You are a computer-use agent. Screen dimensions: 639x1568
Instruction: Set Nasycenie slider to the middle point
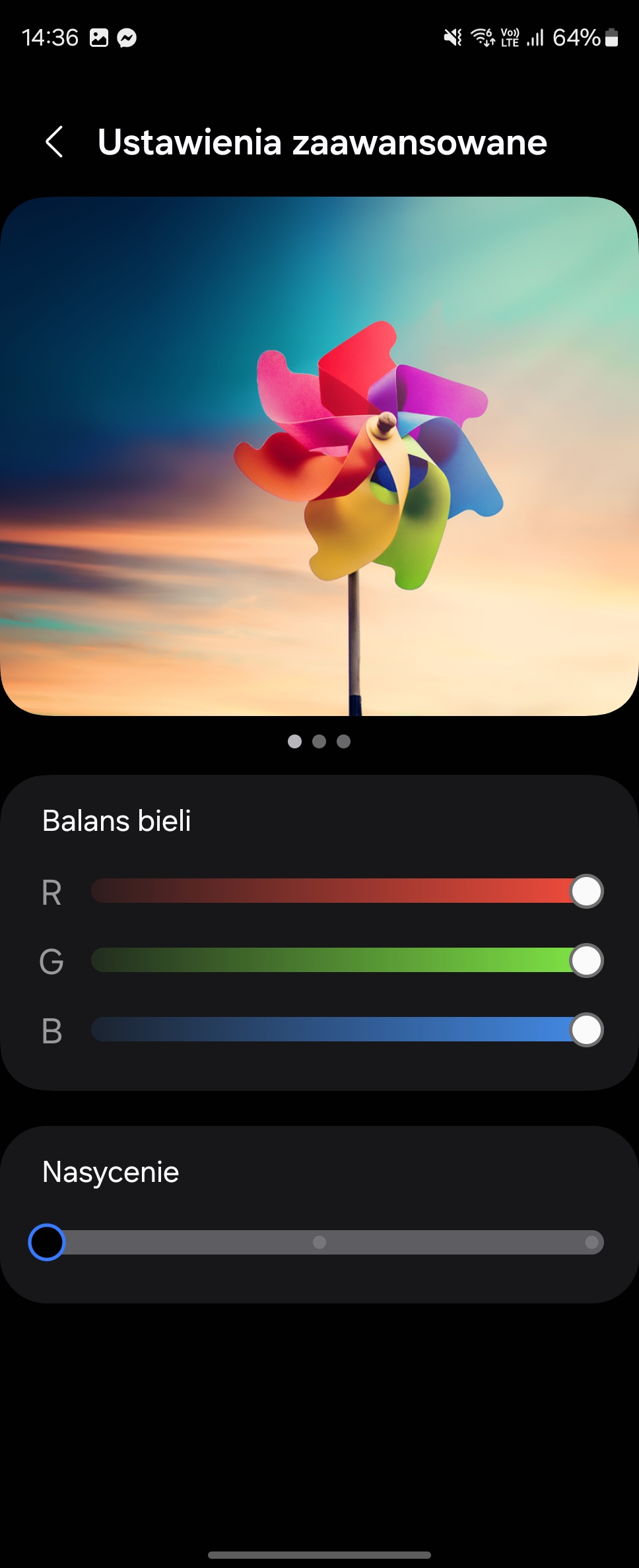[319, 1243]
